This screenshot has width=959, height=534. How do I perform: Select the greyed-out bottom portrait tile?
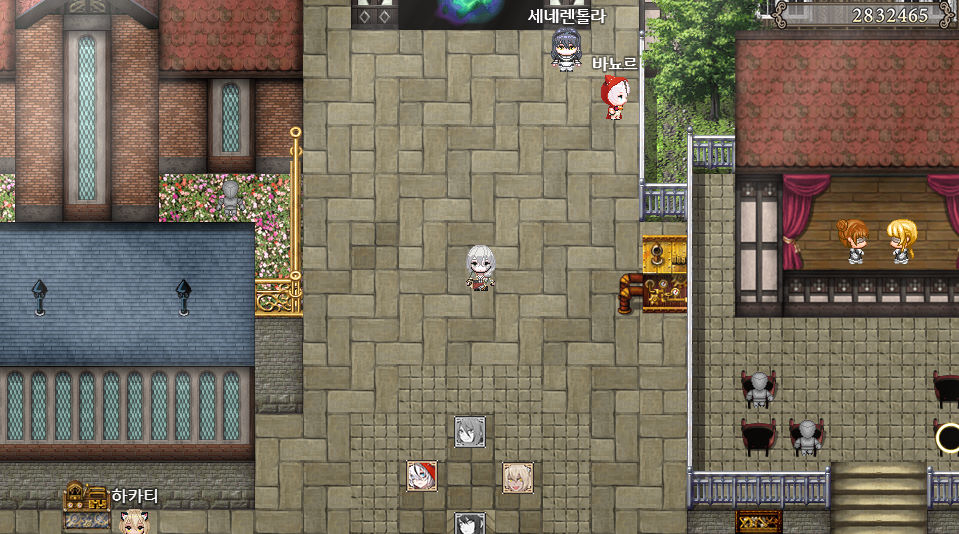(469, 522)
